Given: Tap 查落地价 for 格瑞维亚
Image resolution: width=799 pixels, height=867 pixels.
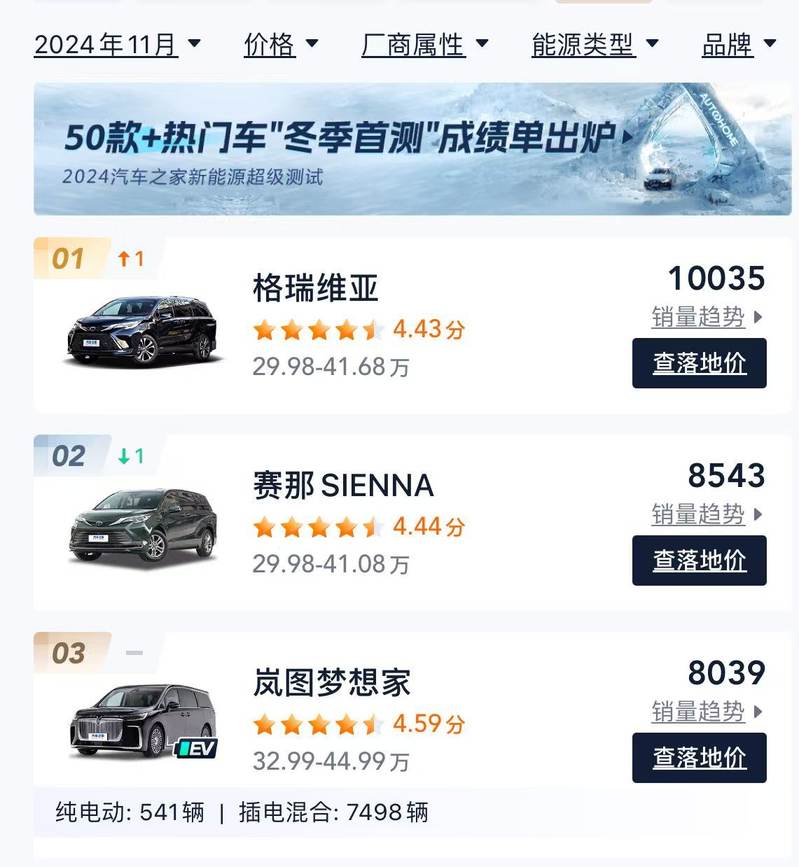Looking at the screenshot, I should (x=699, y=364).
